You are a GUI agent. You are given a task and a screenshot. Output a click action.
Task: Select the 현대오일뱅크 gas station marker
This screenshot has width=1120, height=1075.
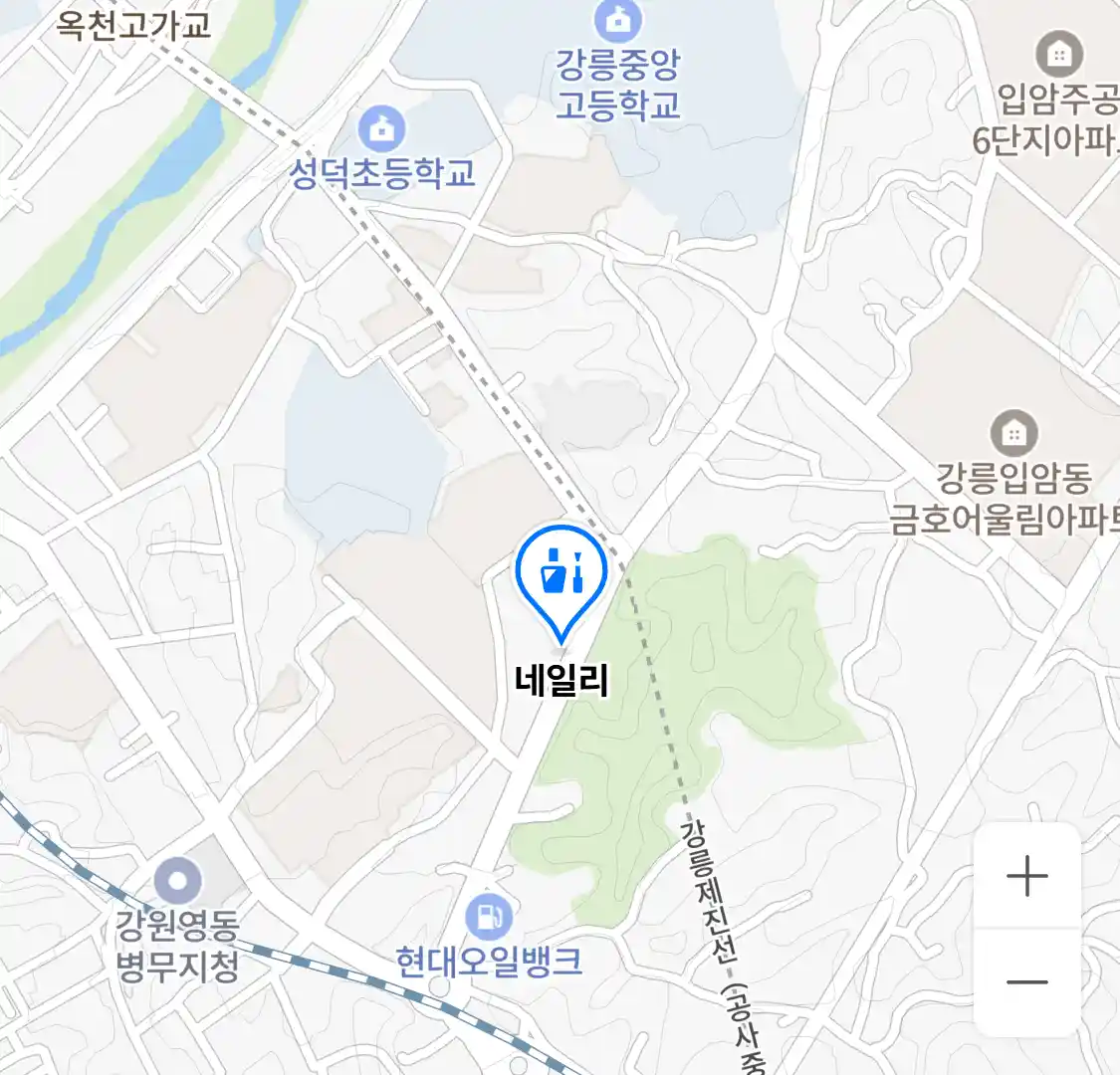pyautogui.click(x=488, y=917)
